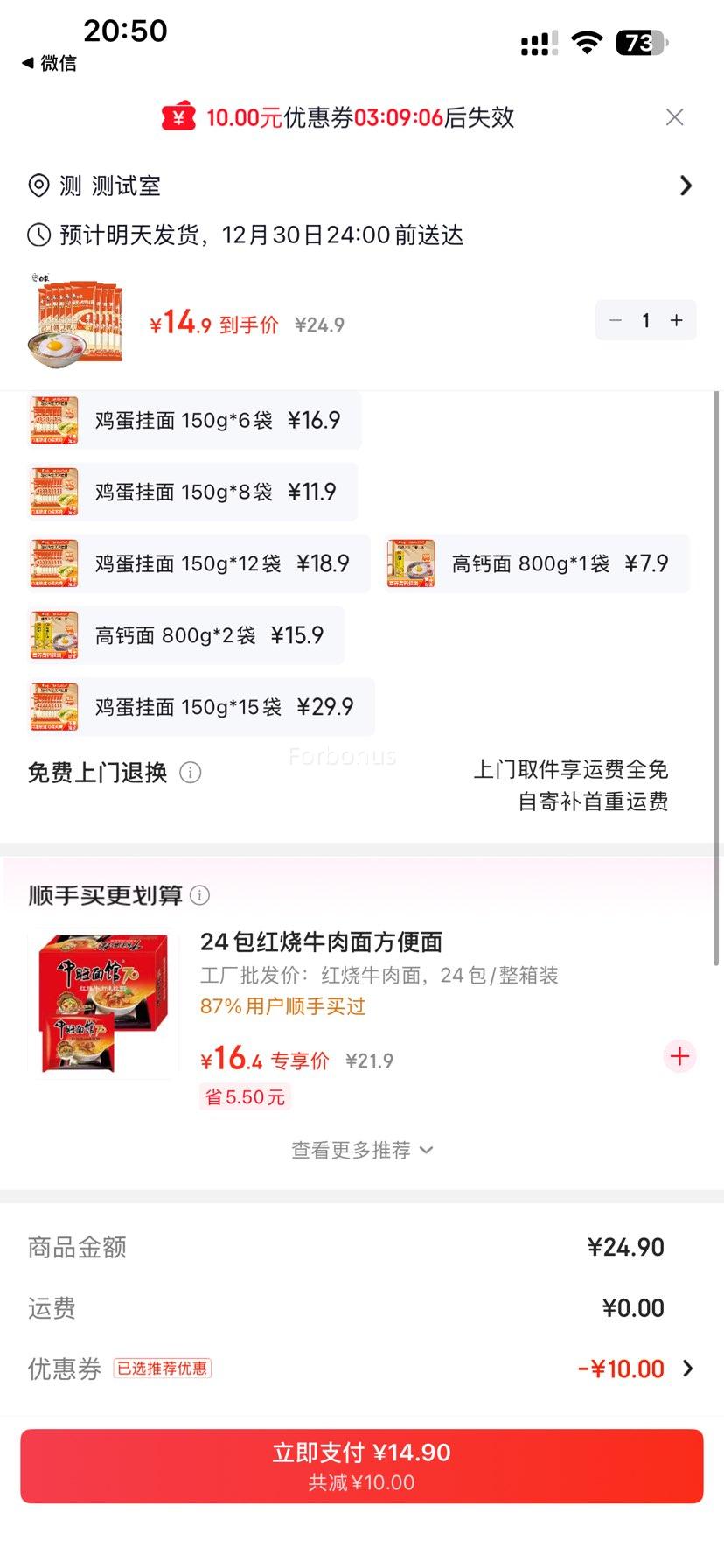Open the address detail chevron
Image resolution: width=724 pixels, height=1568 pixels.
(x=686, y=185)
